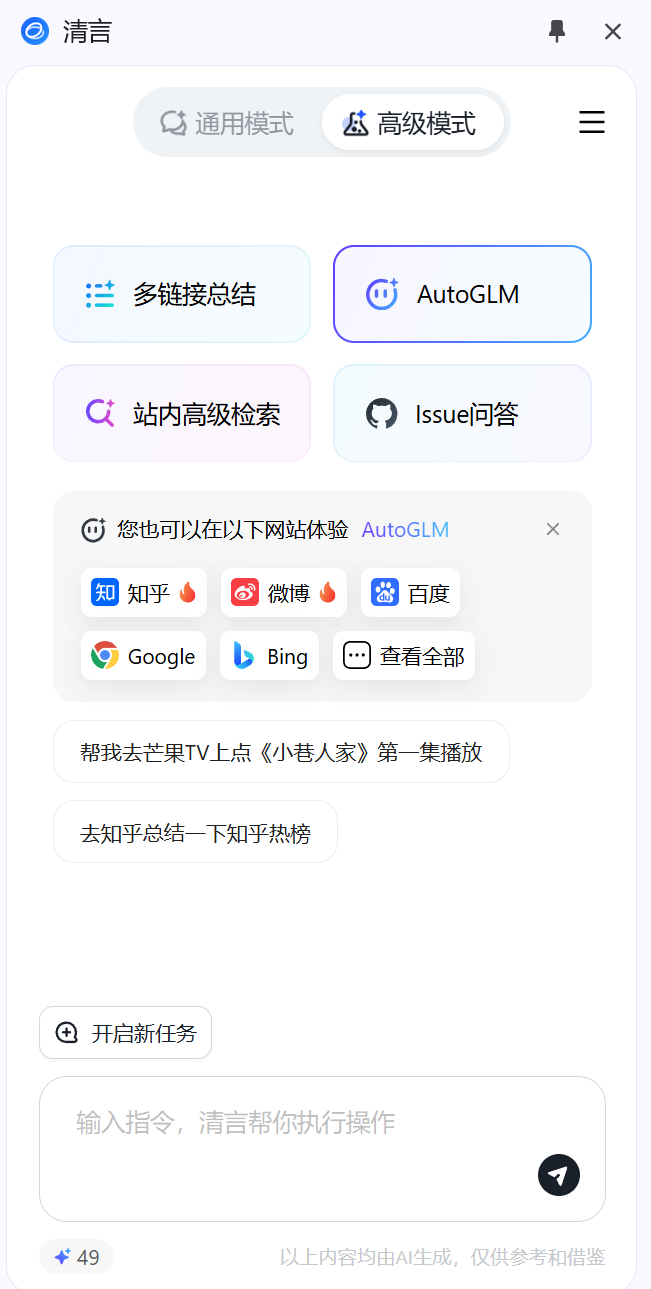651x1289 pixels.
Task: Select the 百度 site chip
Action: (410, 593)
